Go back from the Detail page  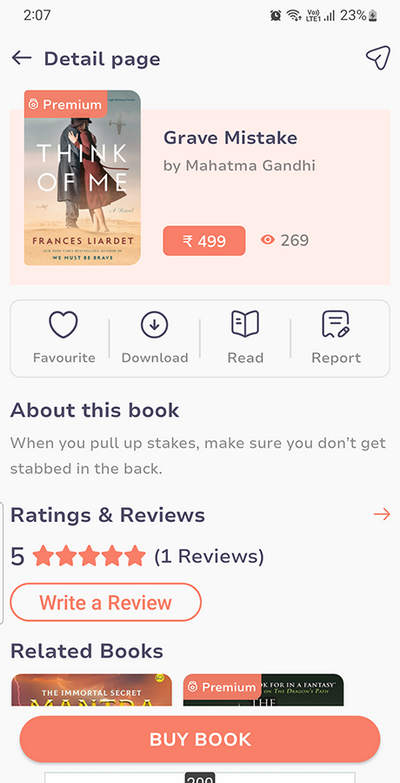pos(21,58)
